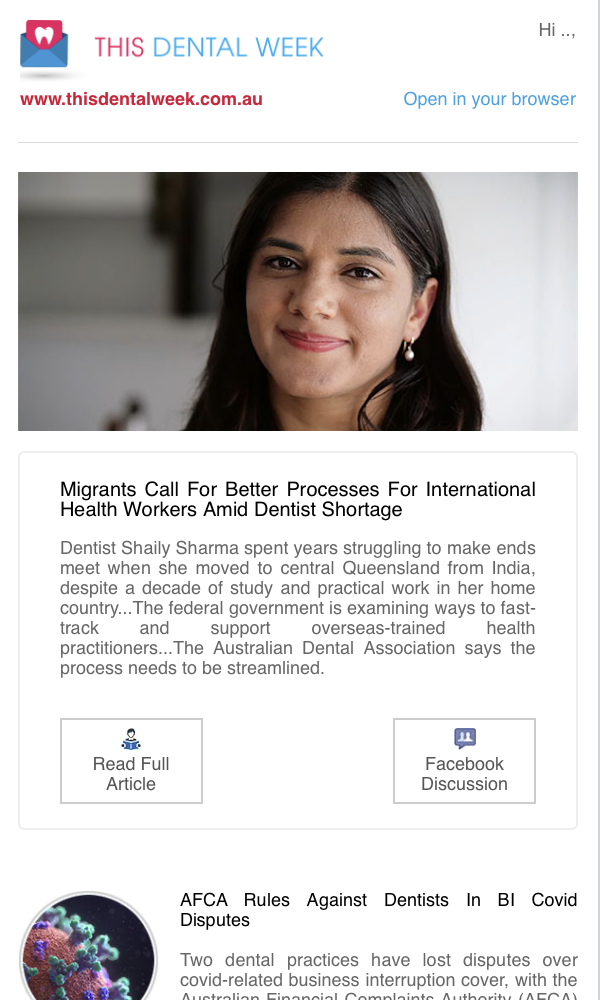Tap Open in your browser
This screenshot has width=600, height=1000.
tap(489, 99)
